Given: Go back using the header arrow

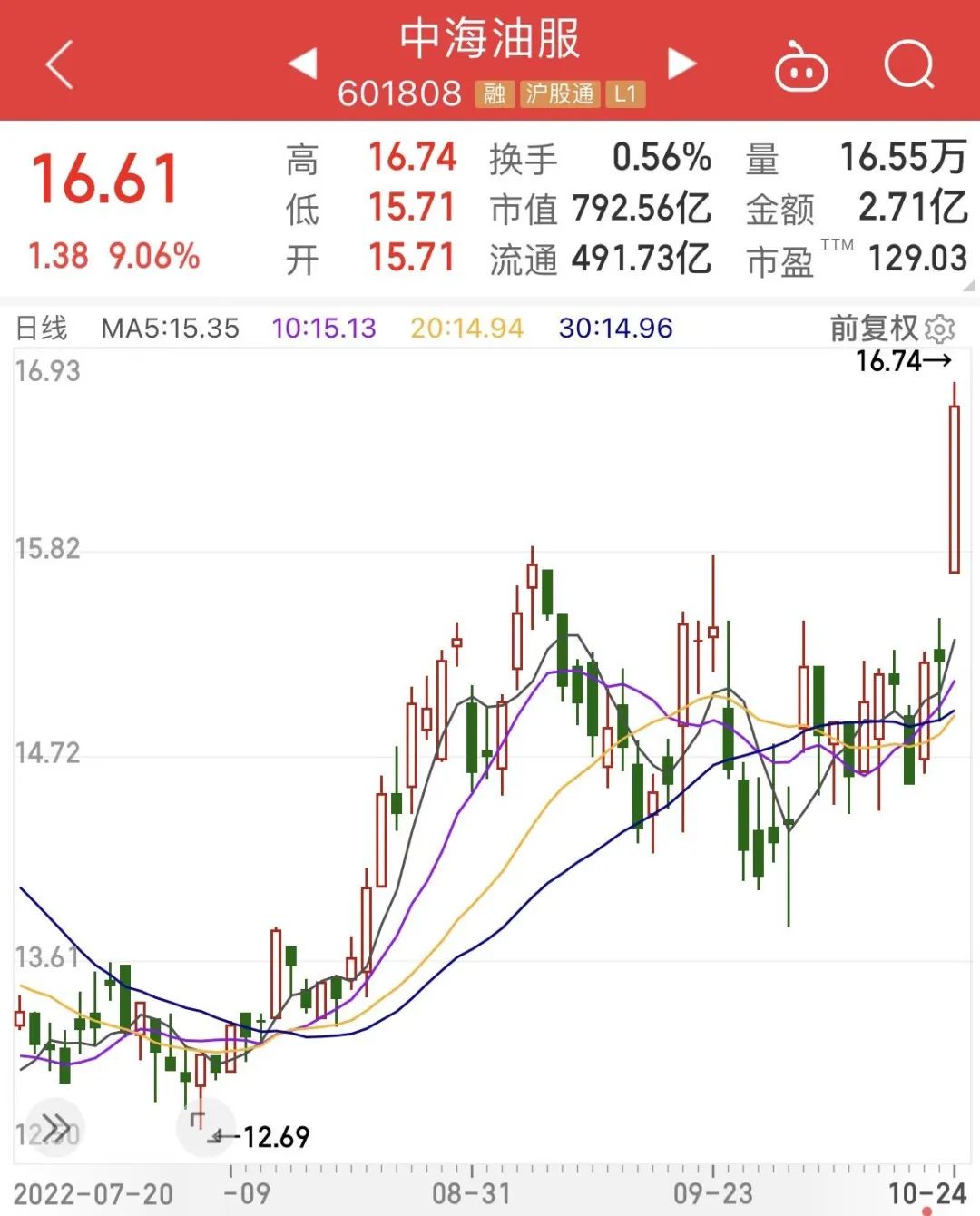Looking at the screenshot, I should 60,65.
